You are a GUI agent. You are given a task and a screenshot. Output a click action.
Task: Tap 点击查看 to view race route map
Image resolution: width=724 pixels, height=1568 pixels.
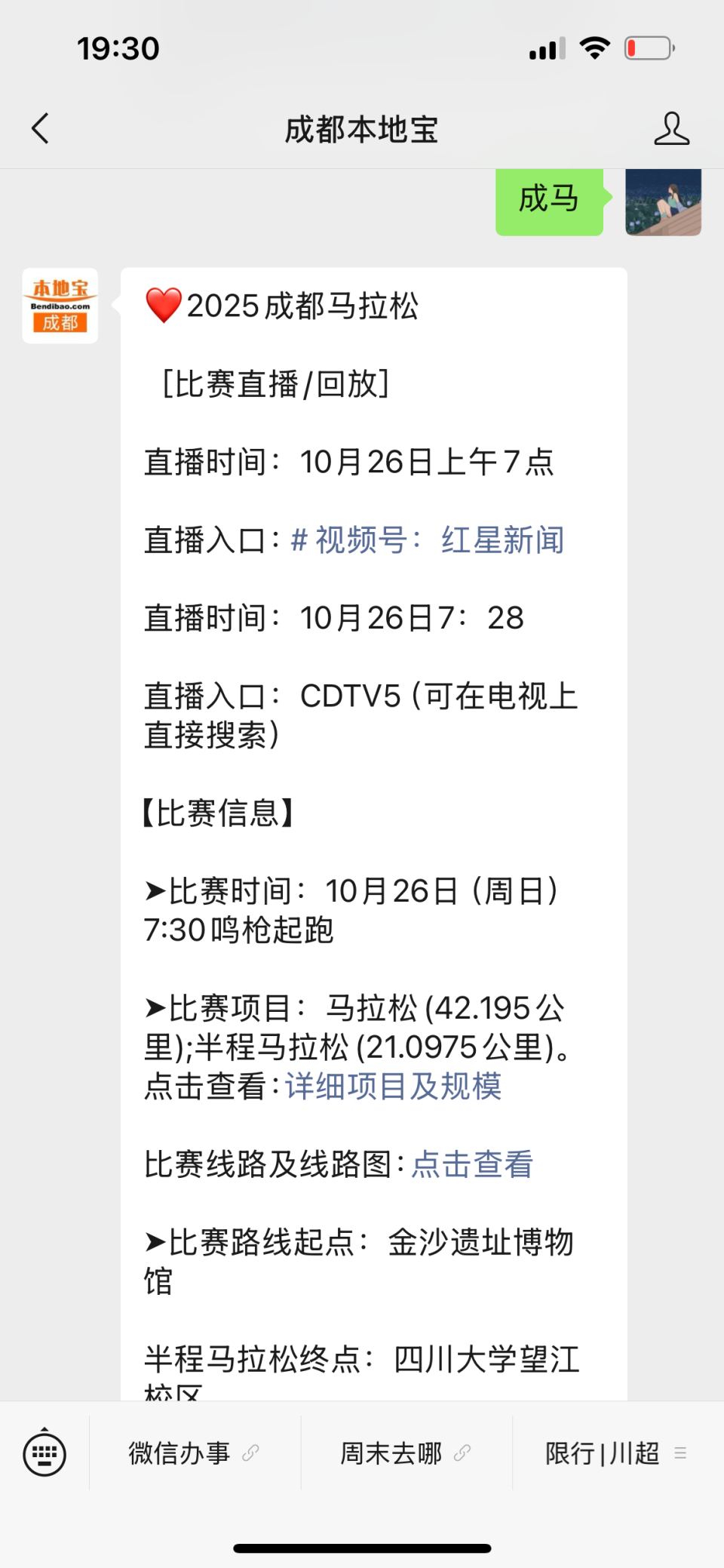pyautogui.click(x=471, y=1164)
